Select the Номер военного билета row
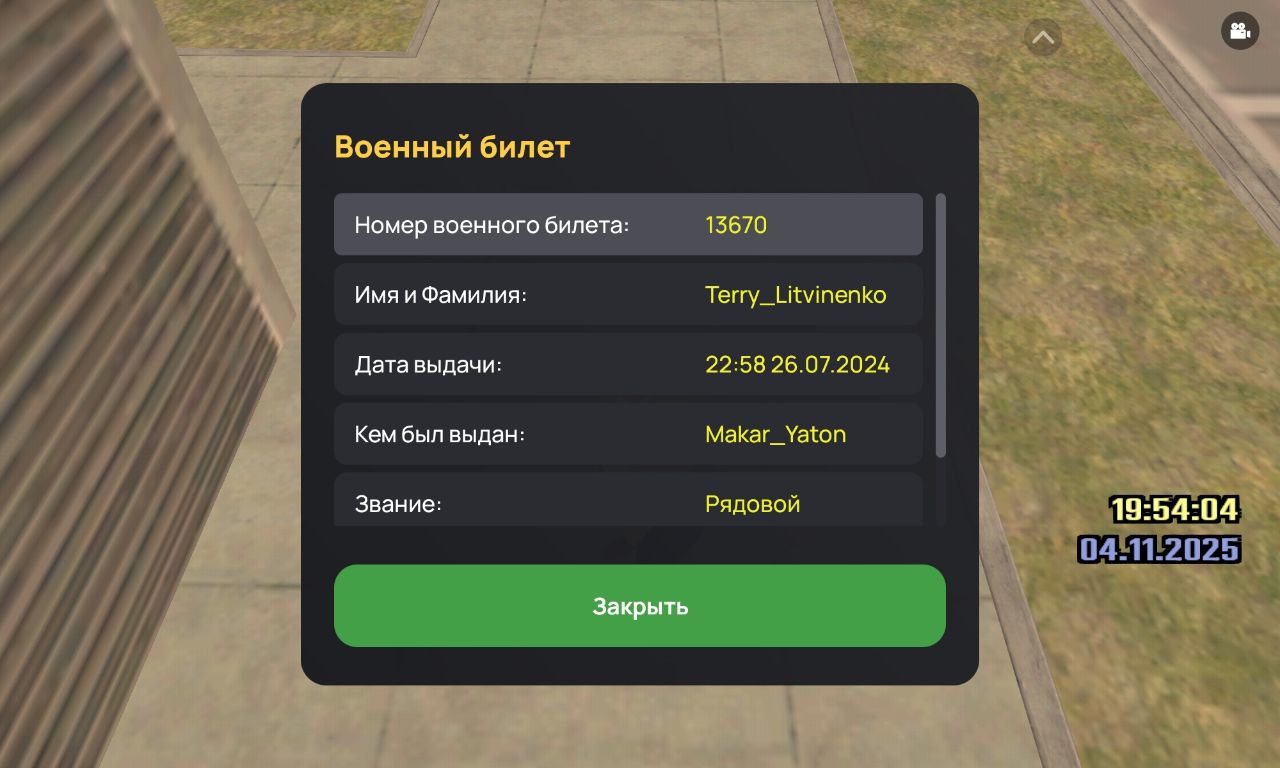The width and height of the screenshot is (1280, 768). coord(628,225)
